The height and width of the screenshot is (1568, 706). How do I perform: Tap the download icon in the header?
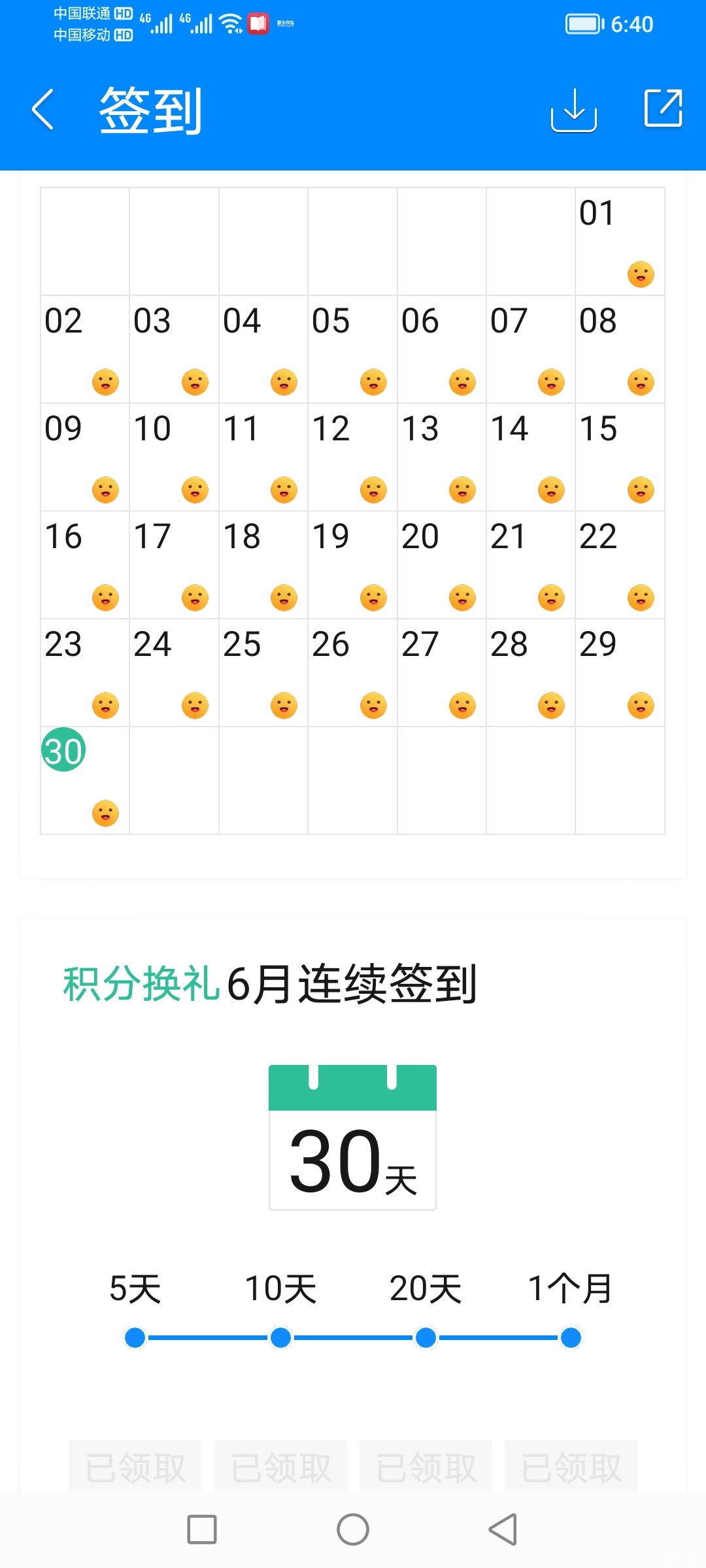point(574,110)
